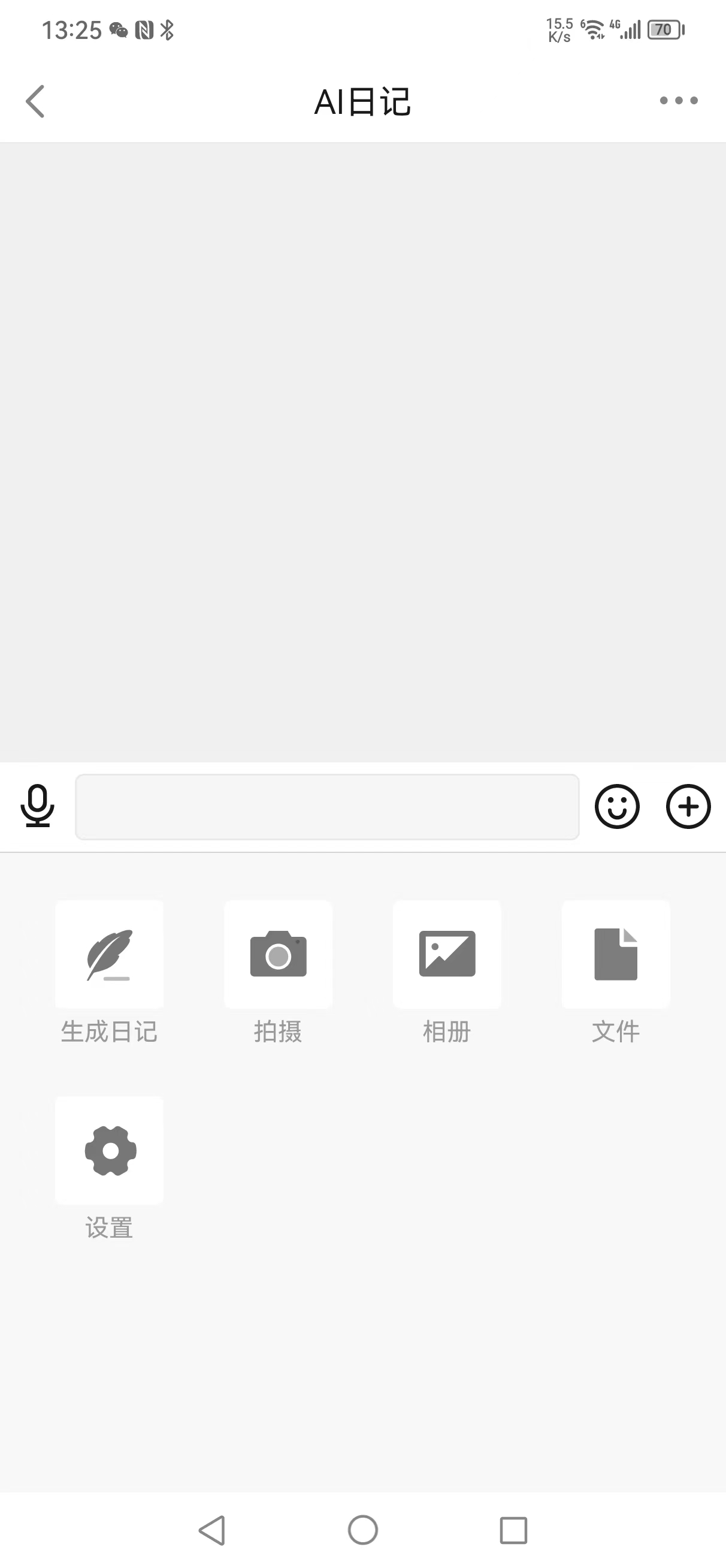
Task: Open the system recent apps button
Action: (513, 1530)
